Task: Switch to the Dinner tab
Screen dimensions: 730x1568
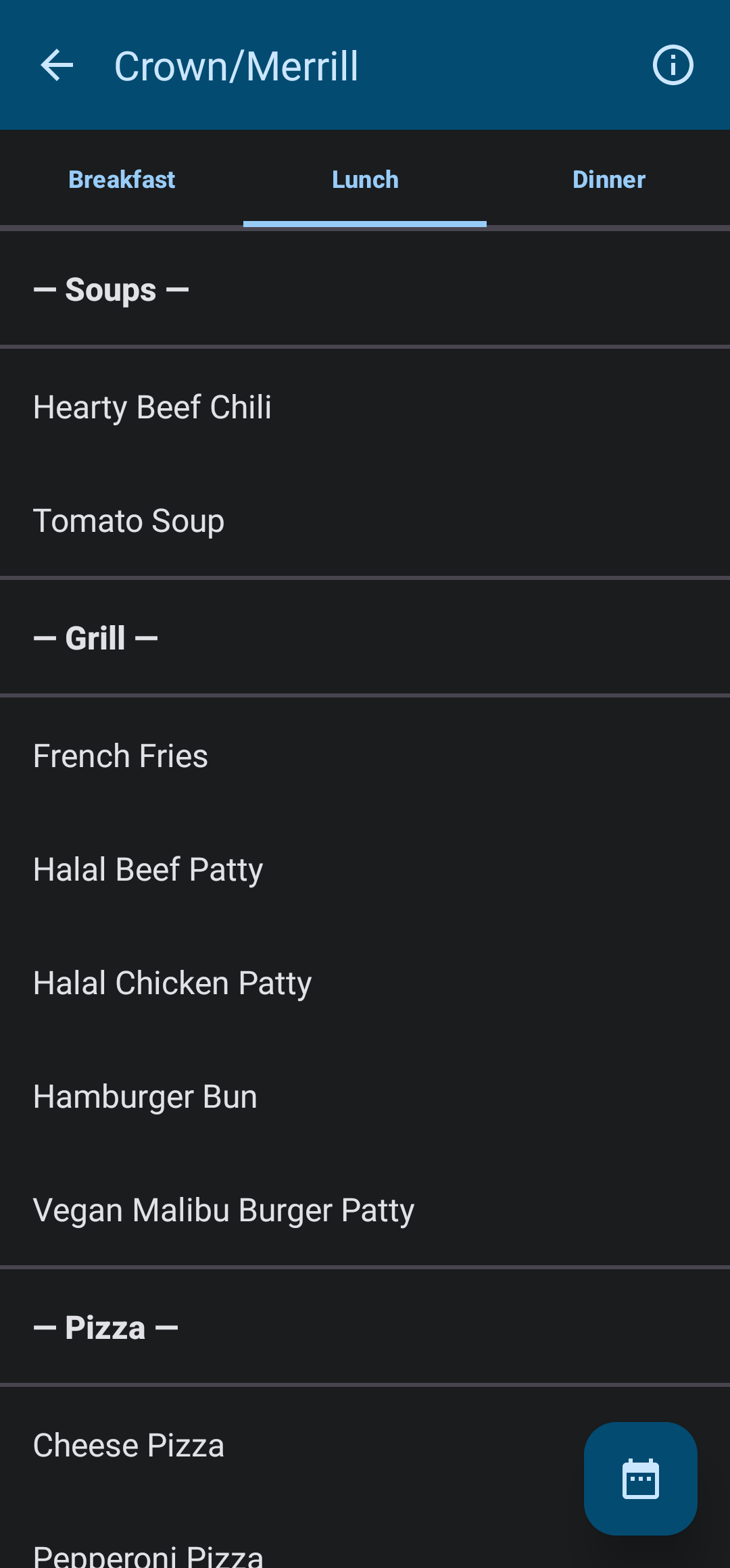Action: [608, 180]
